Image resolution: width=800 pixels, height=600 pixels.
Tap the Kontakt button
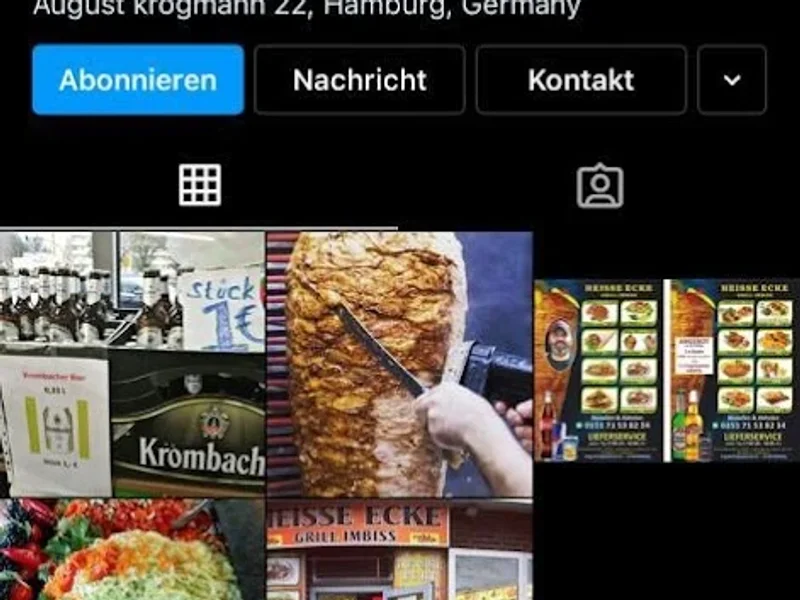click(581, 80)
